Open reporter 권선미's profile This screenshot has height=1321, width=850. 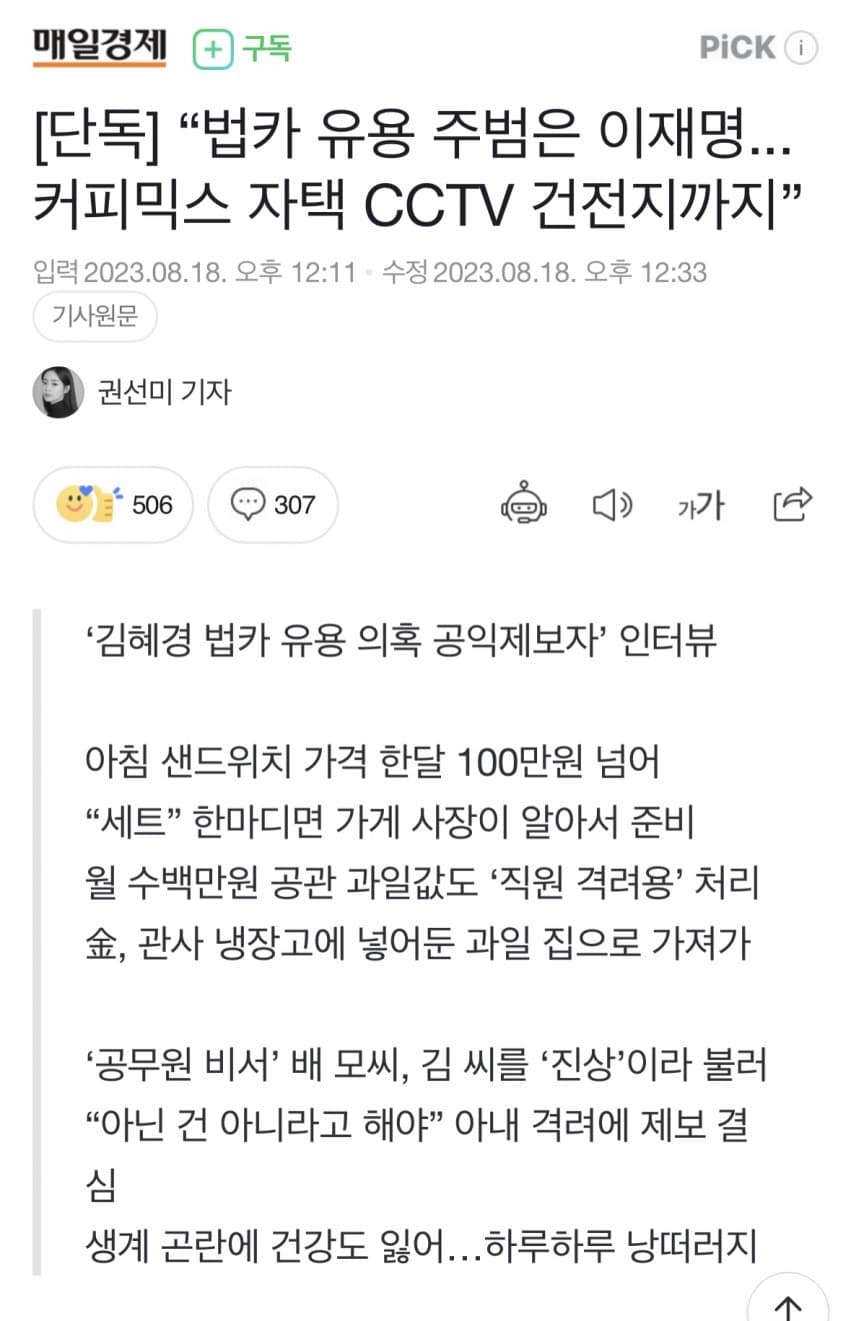tap(164, 392)
